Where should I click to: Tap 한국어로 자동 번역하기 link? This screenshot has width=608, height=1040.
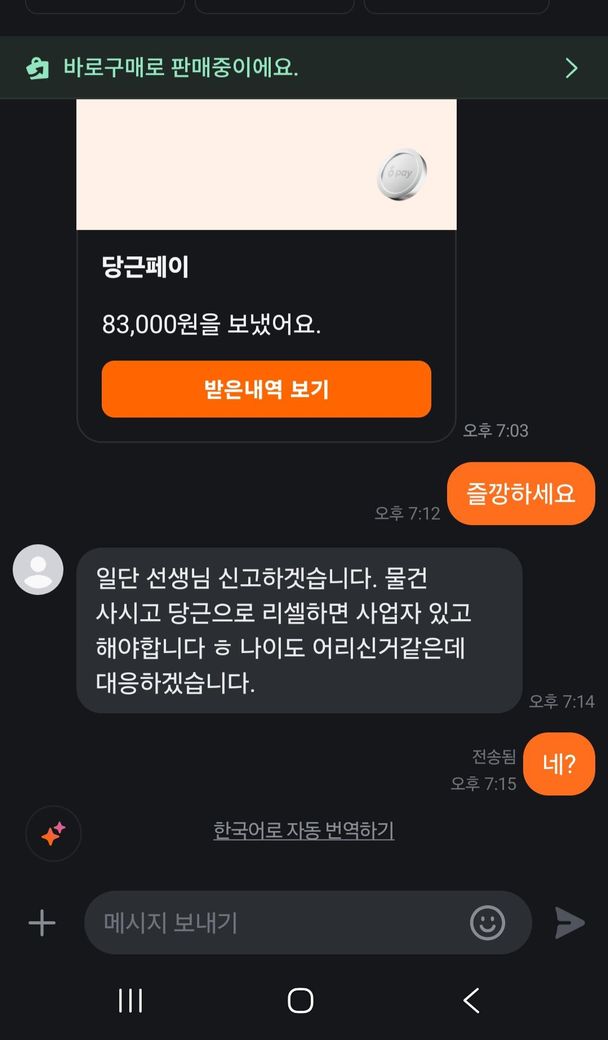(x=304, y=830)
